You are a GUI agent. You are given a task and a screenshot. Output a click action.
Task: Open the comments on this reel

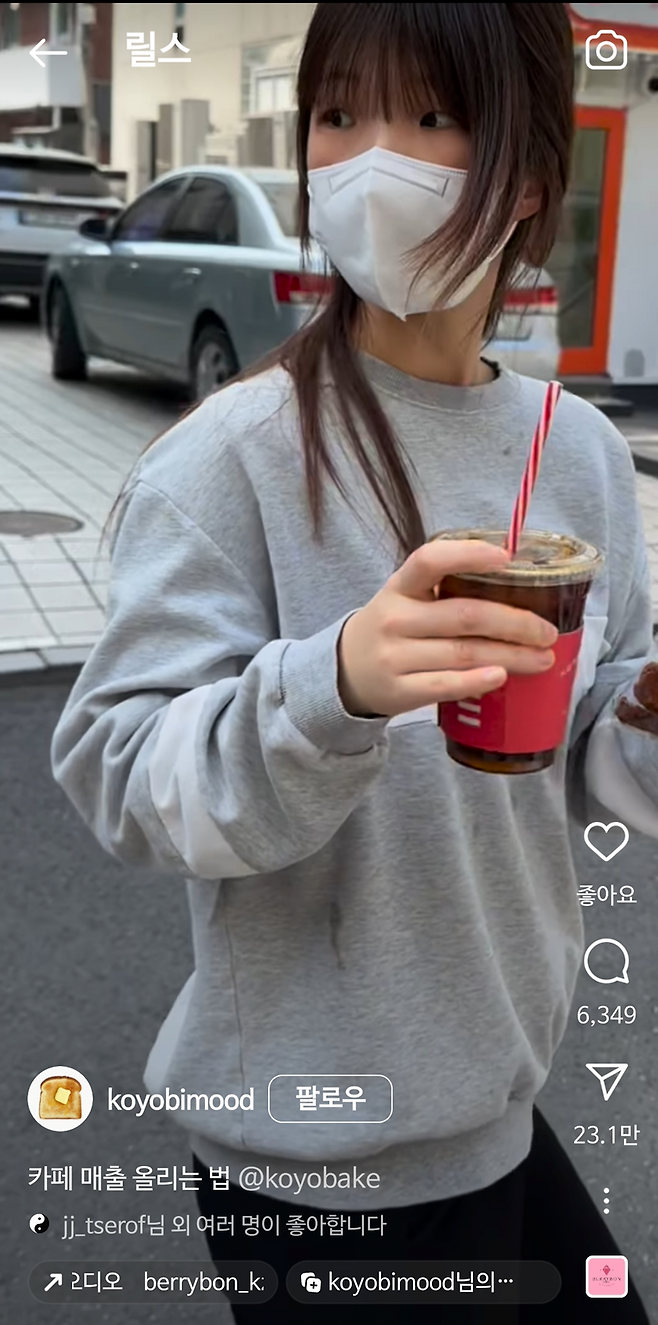606,962
